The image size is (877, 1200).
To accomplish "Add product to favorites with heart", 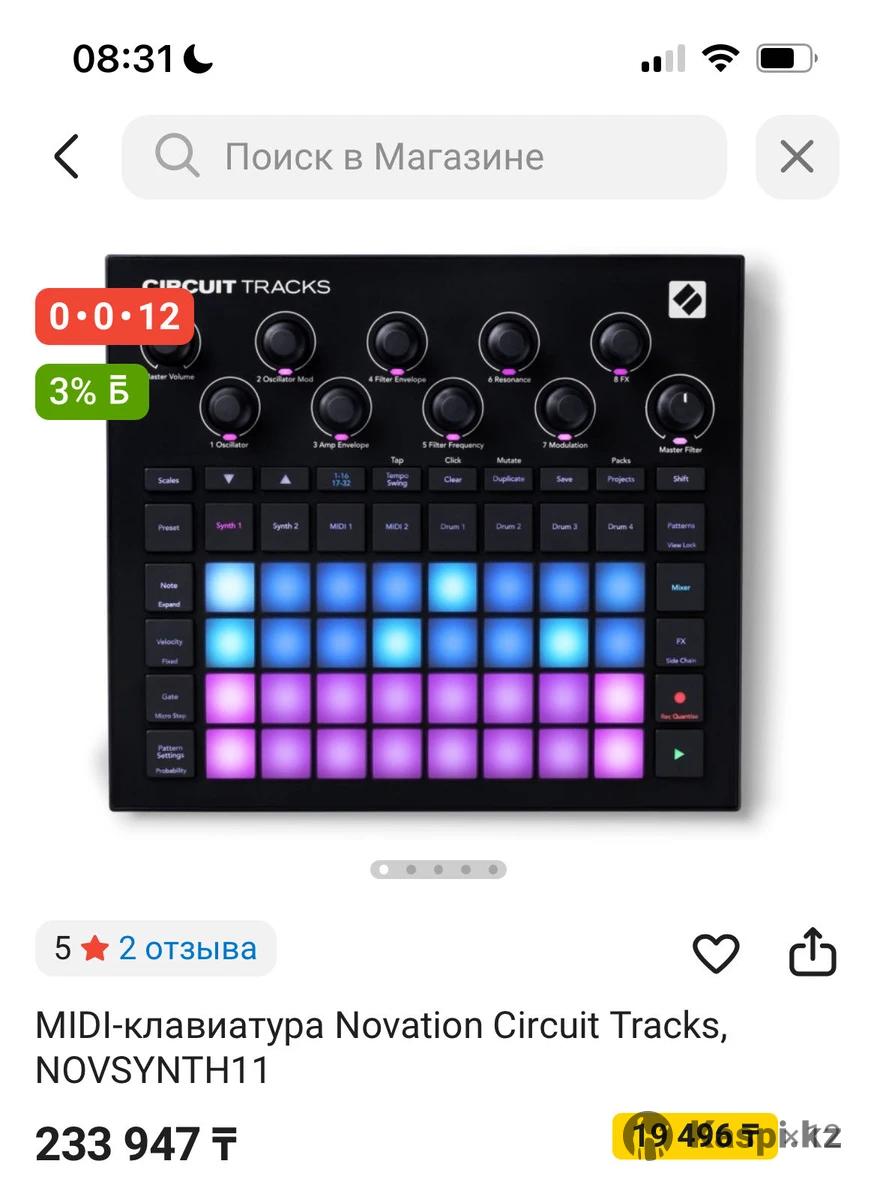I will pos(716,953).
